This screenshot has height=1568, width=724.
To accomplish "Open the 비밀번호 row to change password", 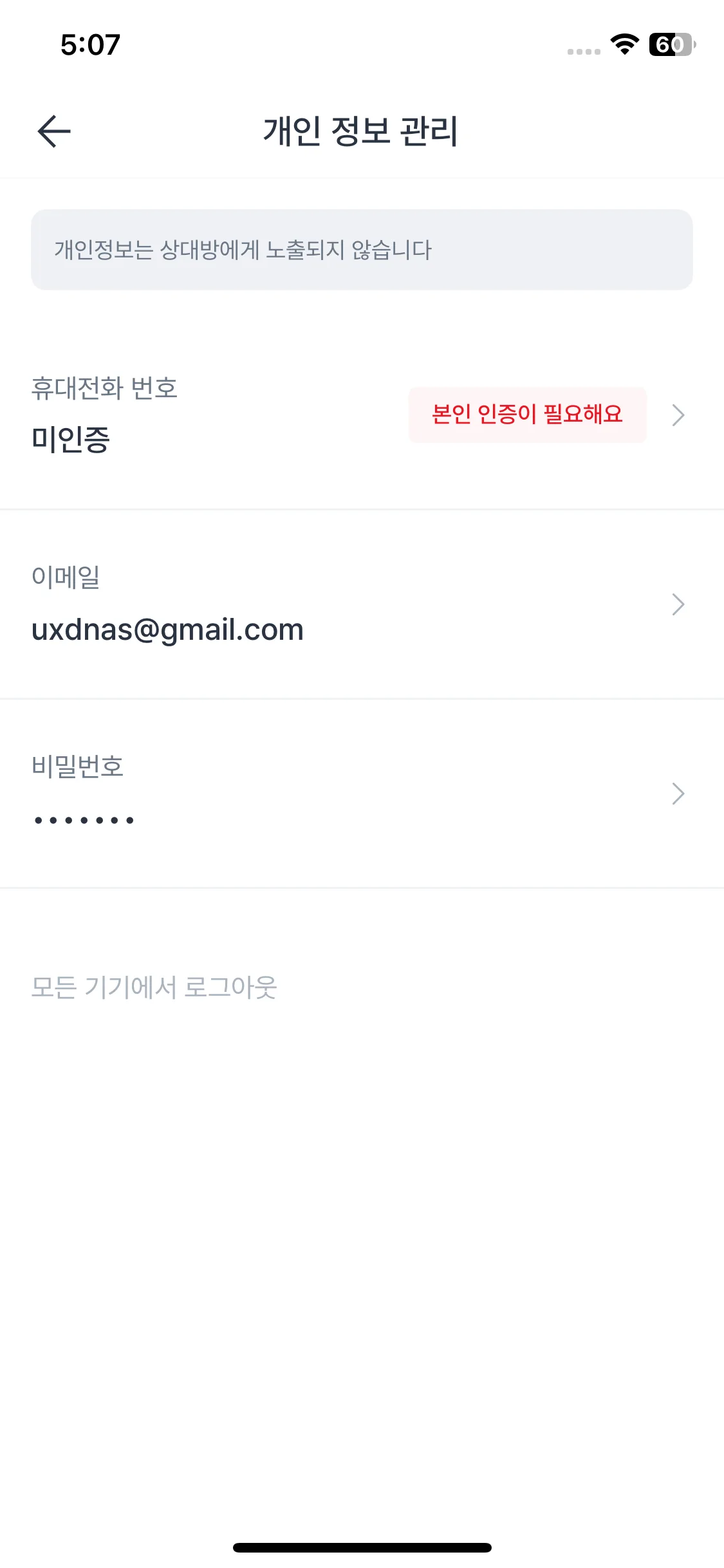I will pyautogui.click(x=360, y=794).
